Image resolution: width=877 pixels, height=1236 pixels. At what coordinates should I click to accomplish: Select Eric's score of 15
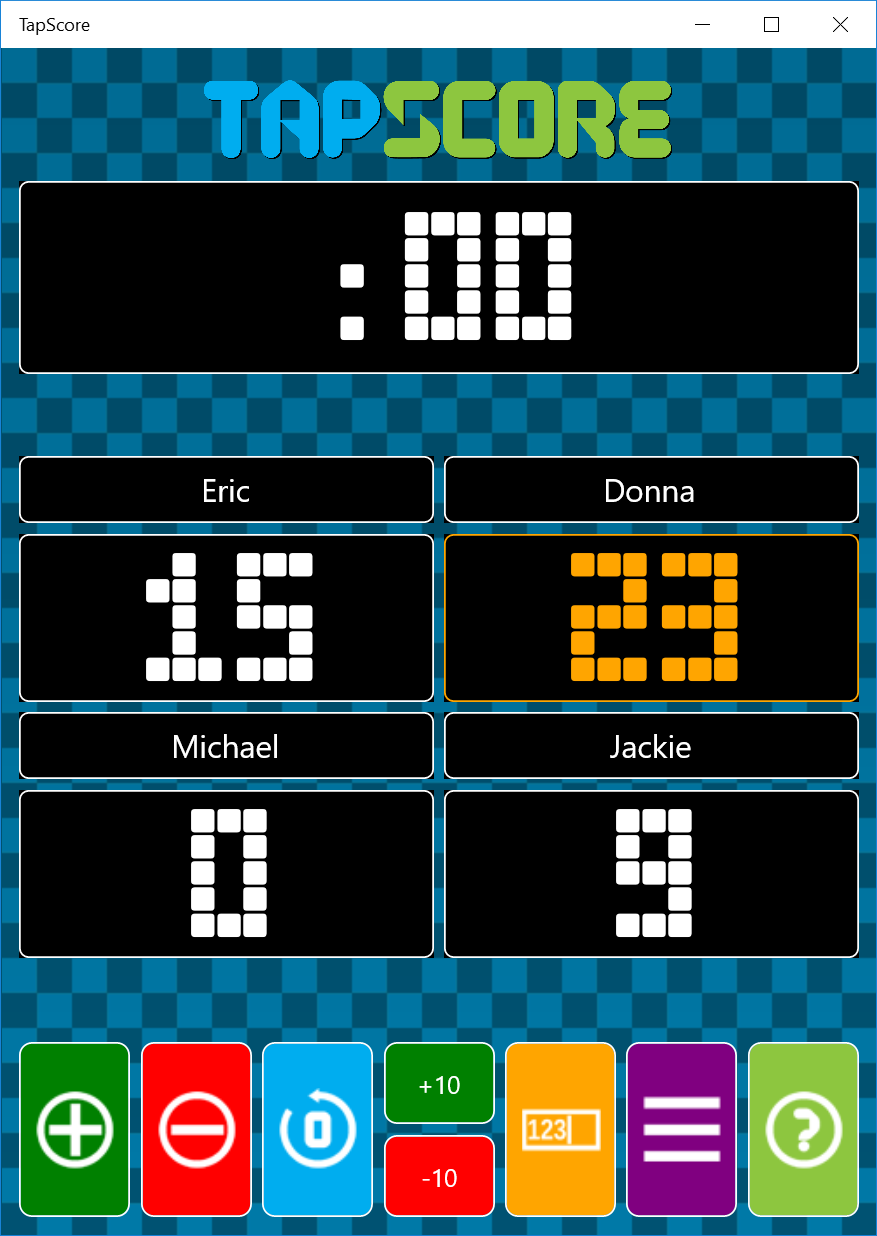tap(226, 617)
